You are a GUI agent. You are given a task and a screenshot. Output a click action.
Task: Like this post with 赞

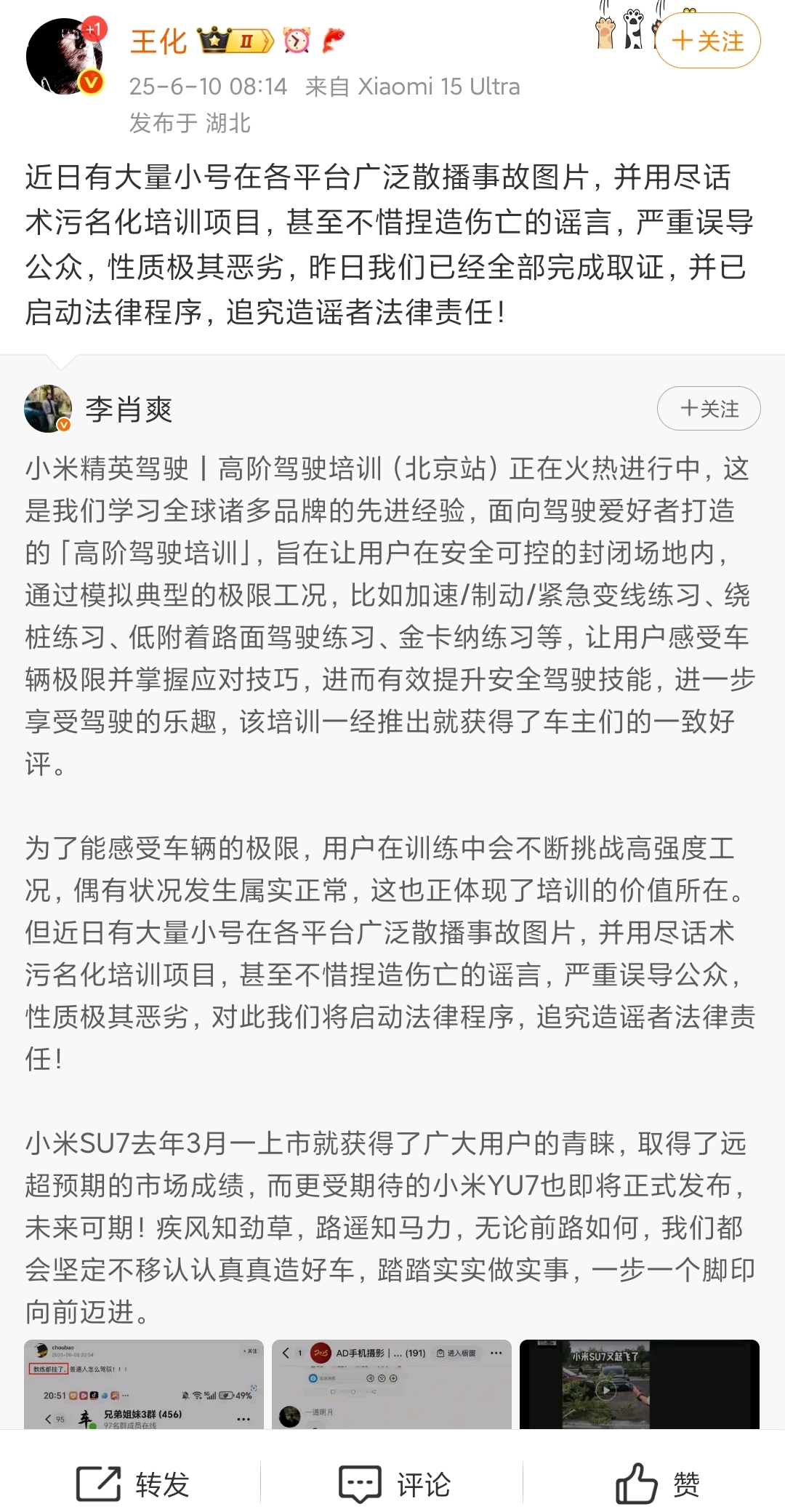(658, 1484)
